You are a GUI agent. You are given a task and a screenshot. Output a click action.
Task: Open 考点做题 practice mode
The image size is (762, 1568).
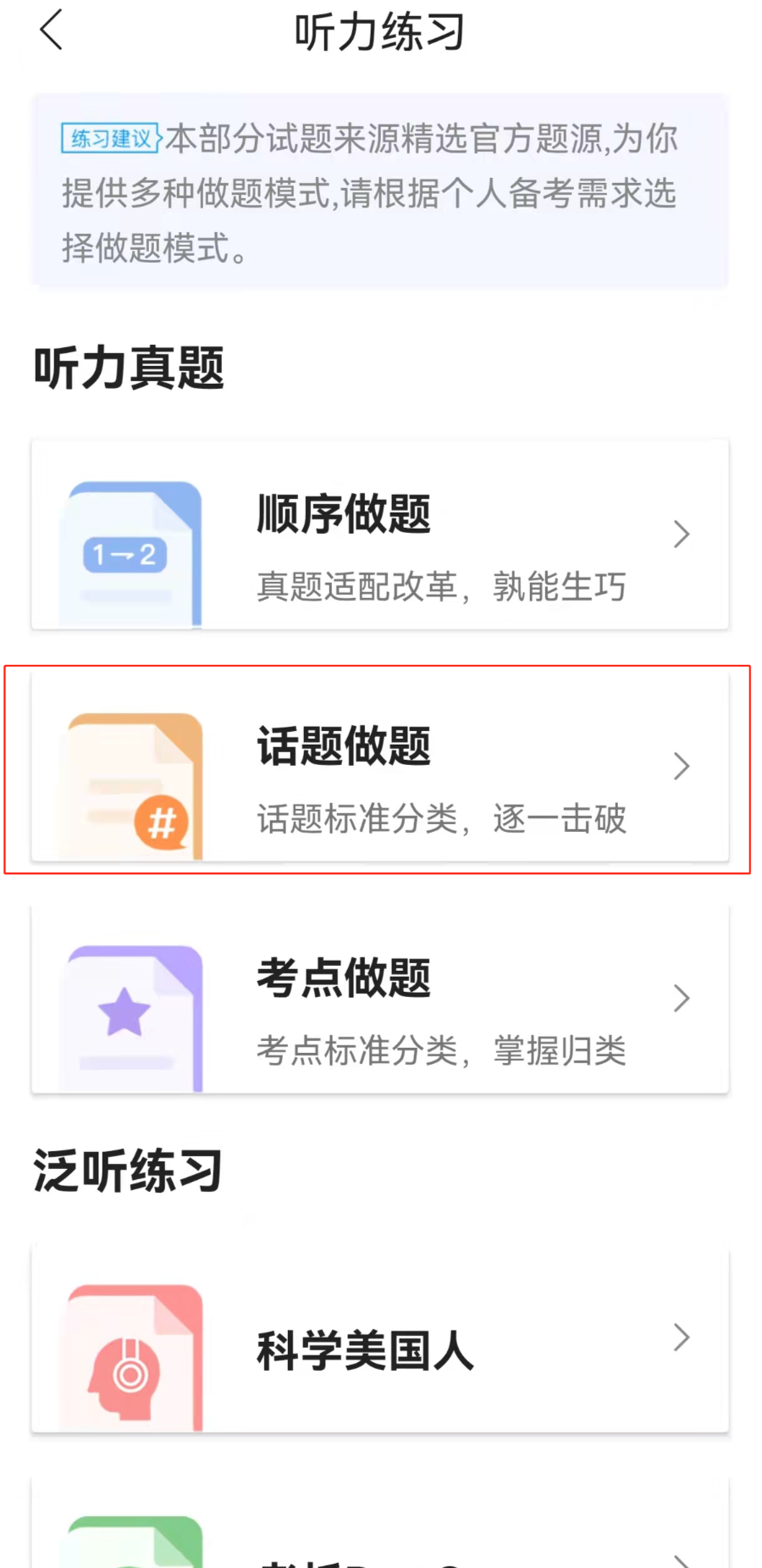[x=379, y=1000]
